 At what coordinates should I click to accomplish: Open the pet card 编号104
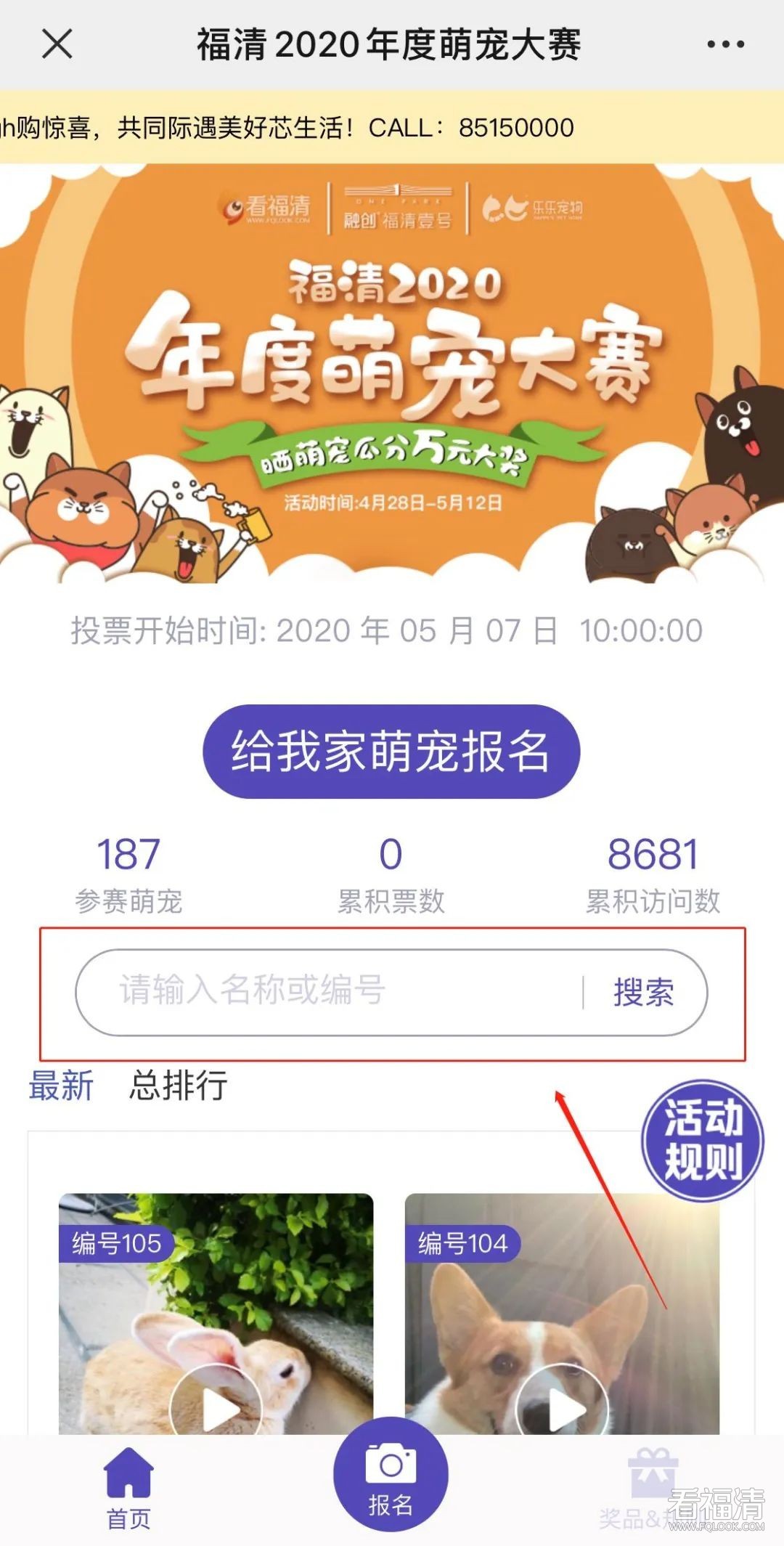(x=561, y=1314)
